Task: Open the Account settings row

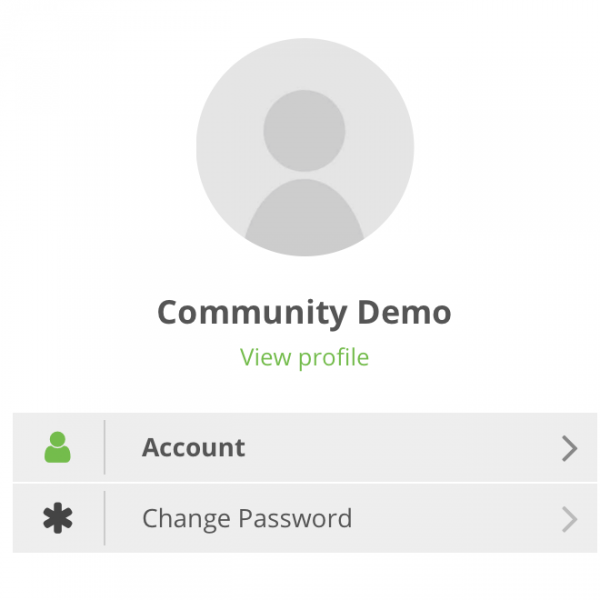Action: pos(304,447)
